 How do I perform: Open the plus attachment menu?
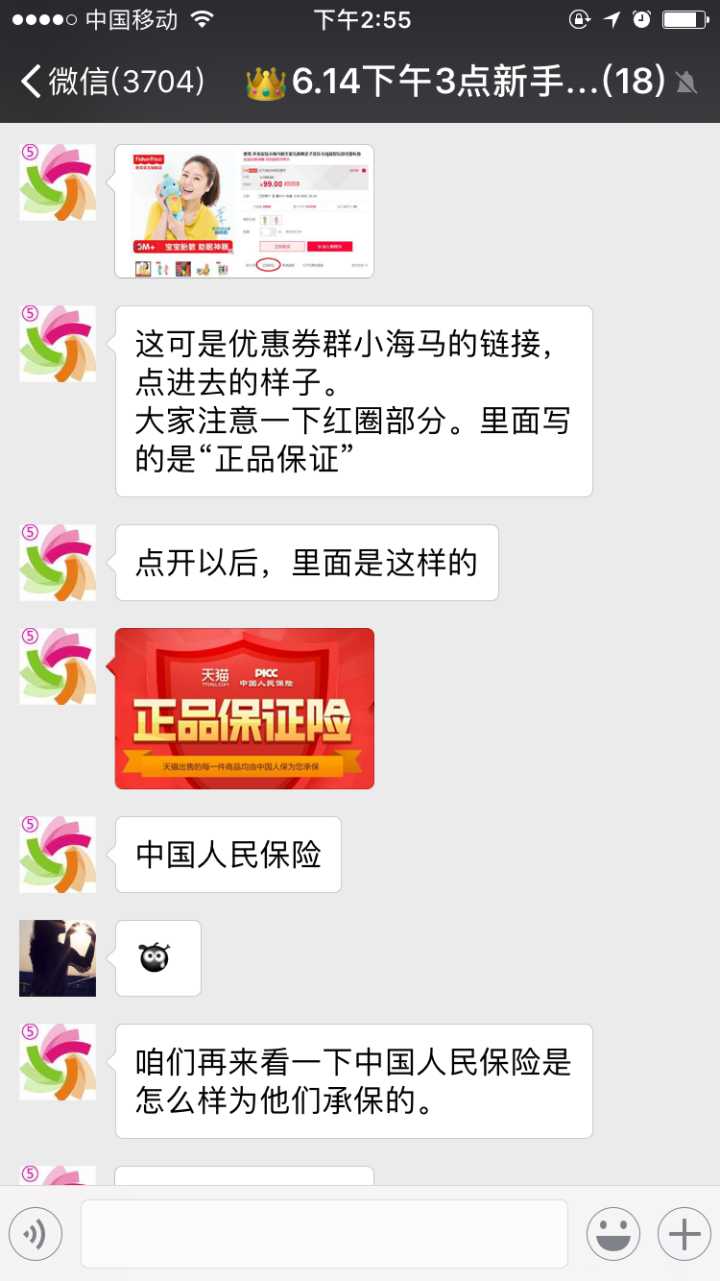coord(684,1235)
